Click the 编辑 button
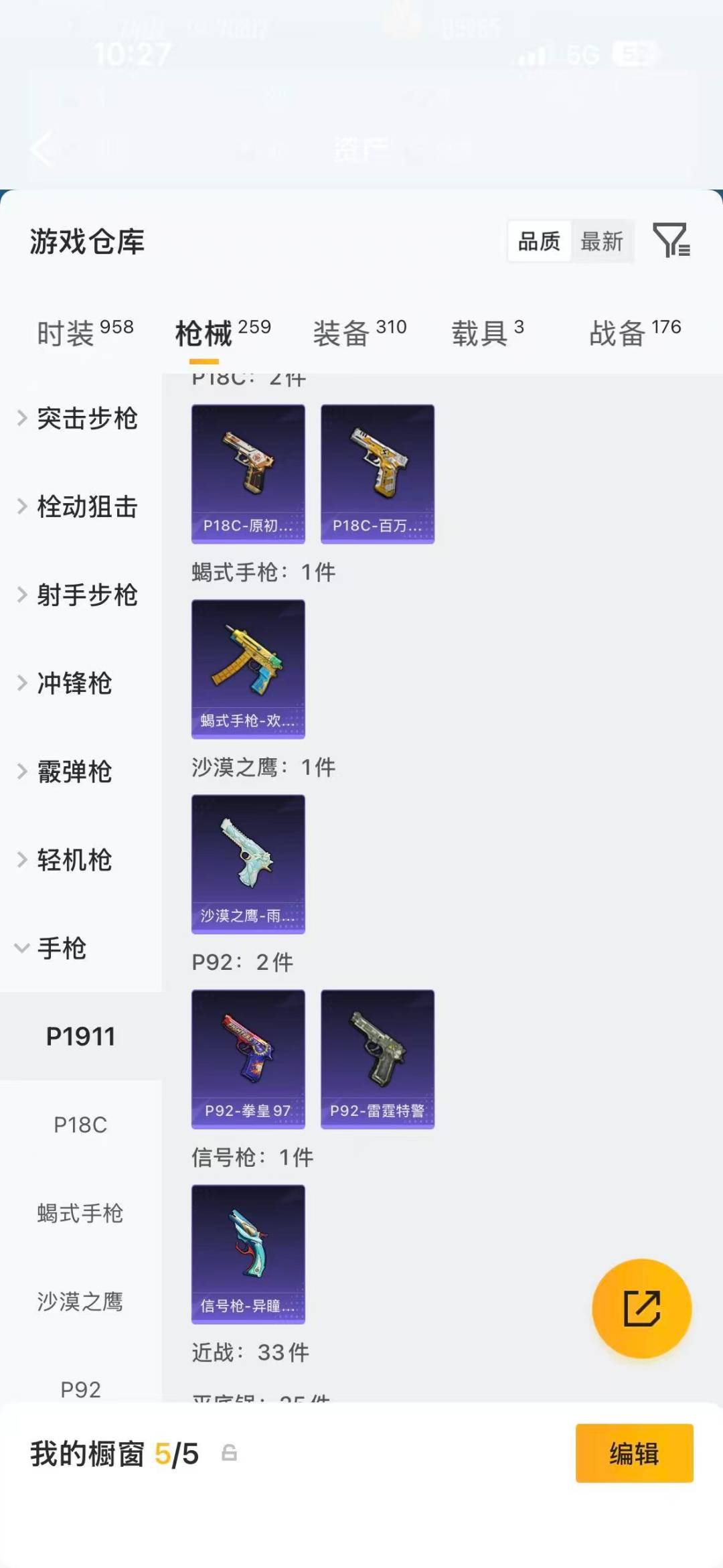This screenshot has height=1568, width=723. click(x=634, y=1455)
